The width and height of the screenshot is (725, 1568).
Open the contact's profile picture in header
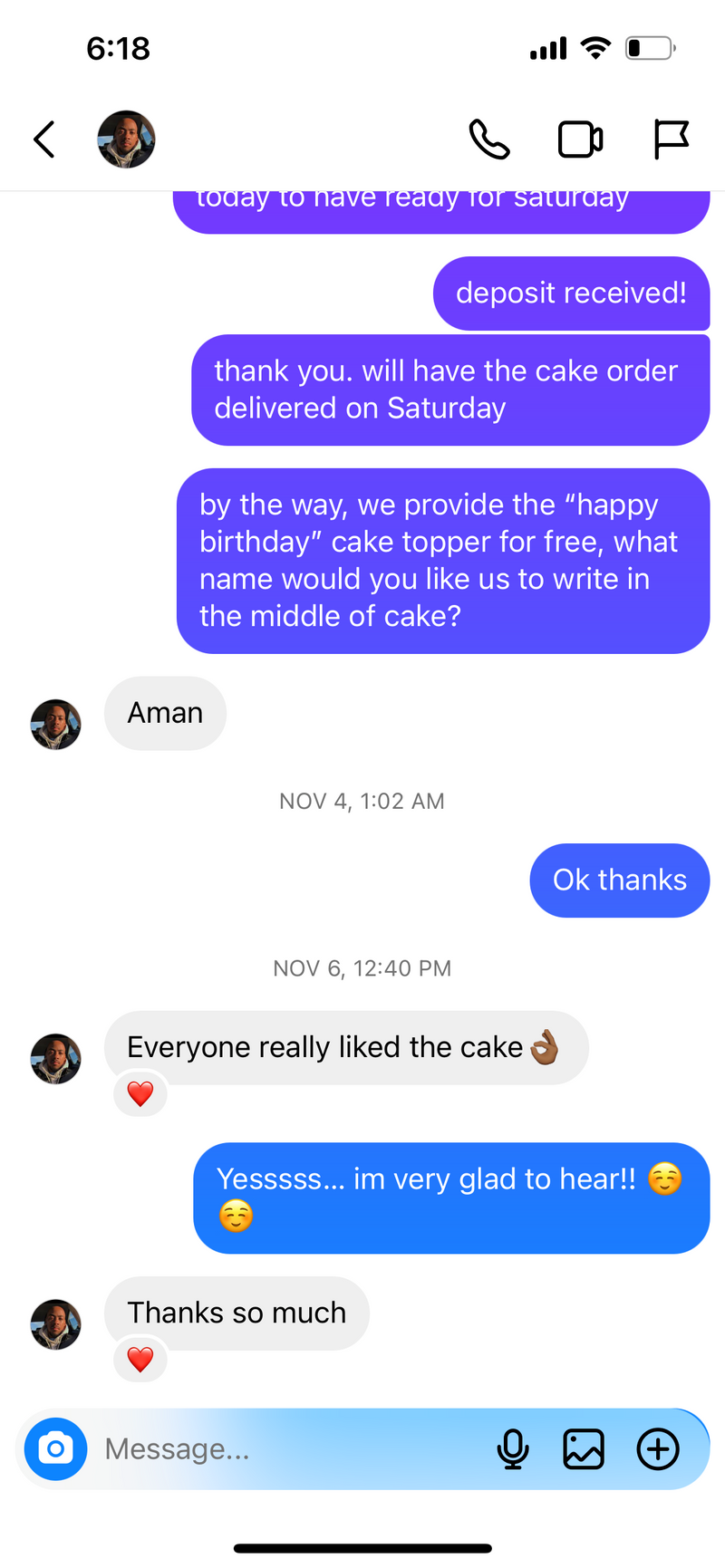126,139
